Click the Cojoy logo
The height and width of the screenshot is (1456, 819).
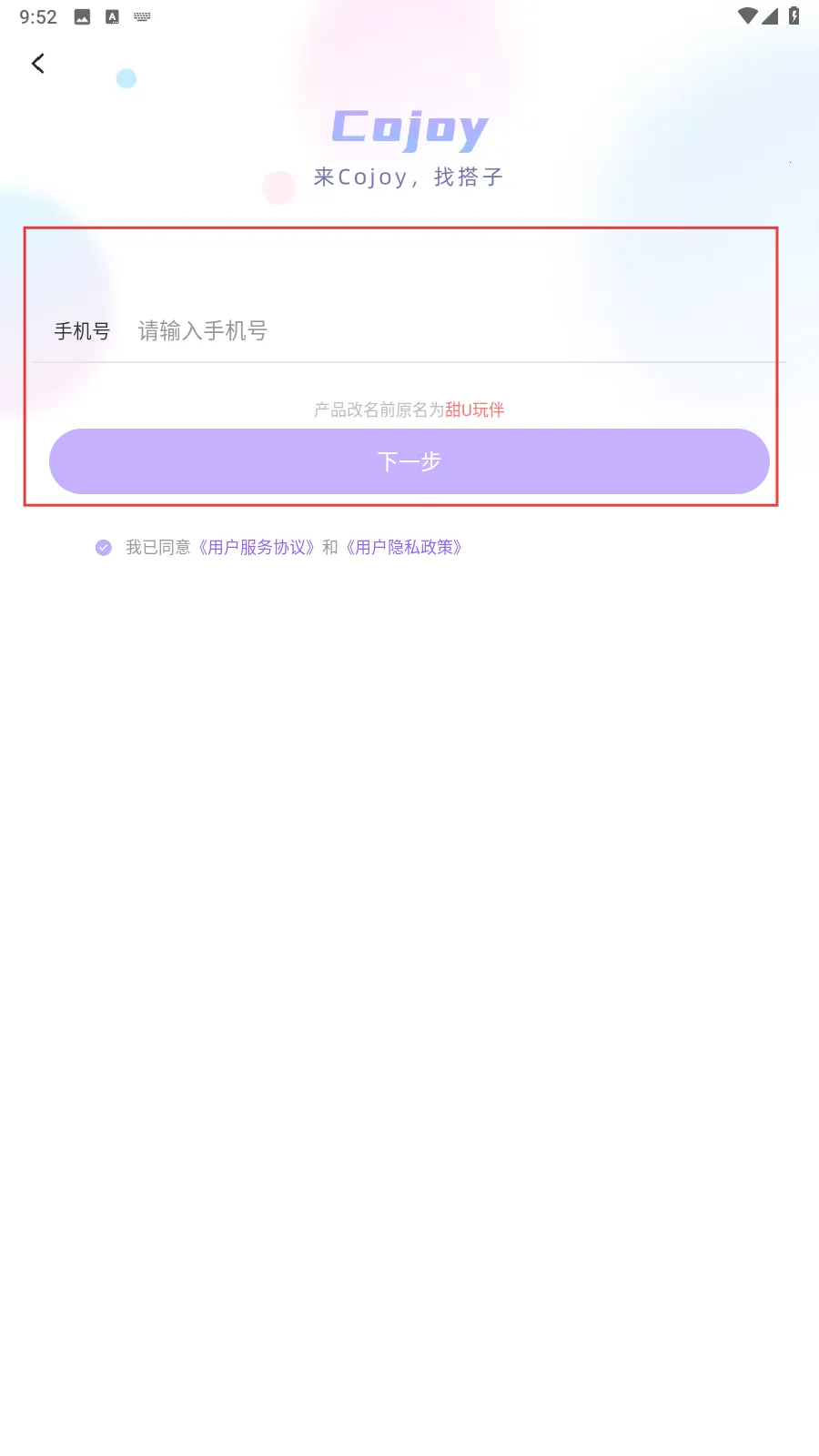409,127
